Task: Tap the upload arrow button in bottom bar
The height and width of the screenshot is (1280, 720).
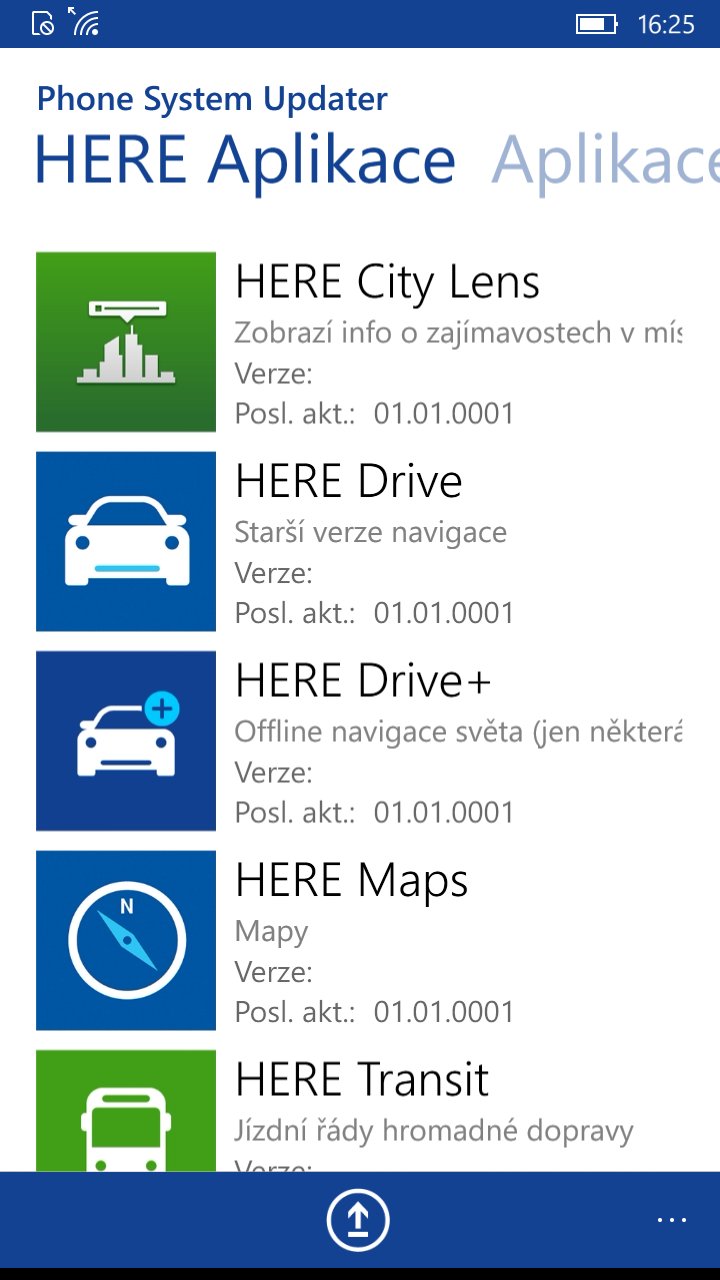Action: 357,1221
